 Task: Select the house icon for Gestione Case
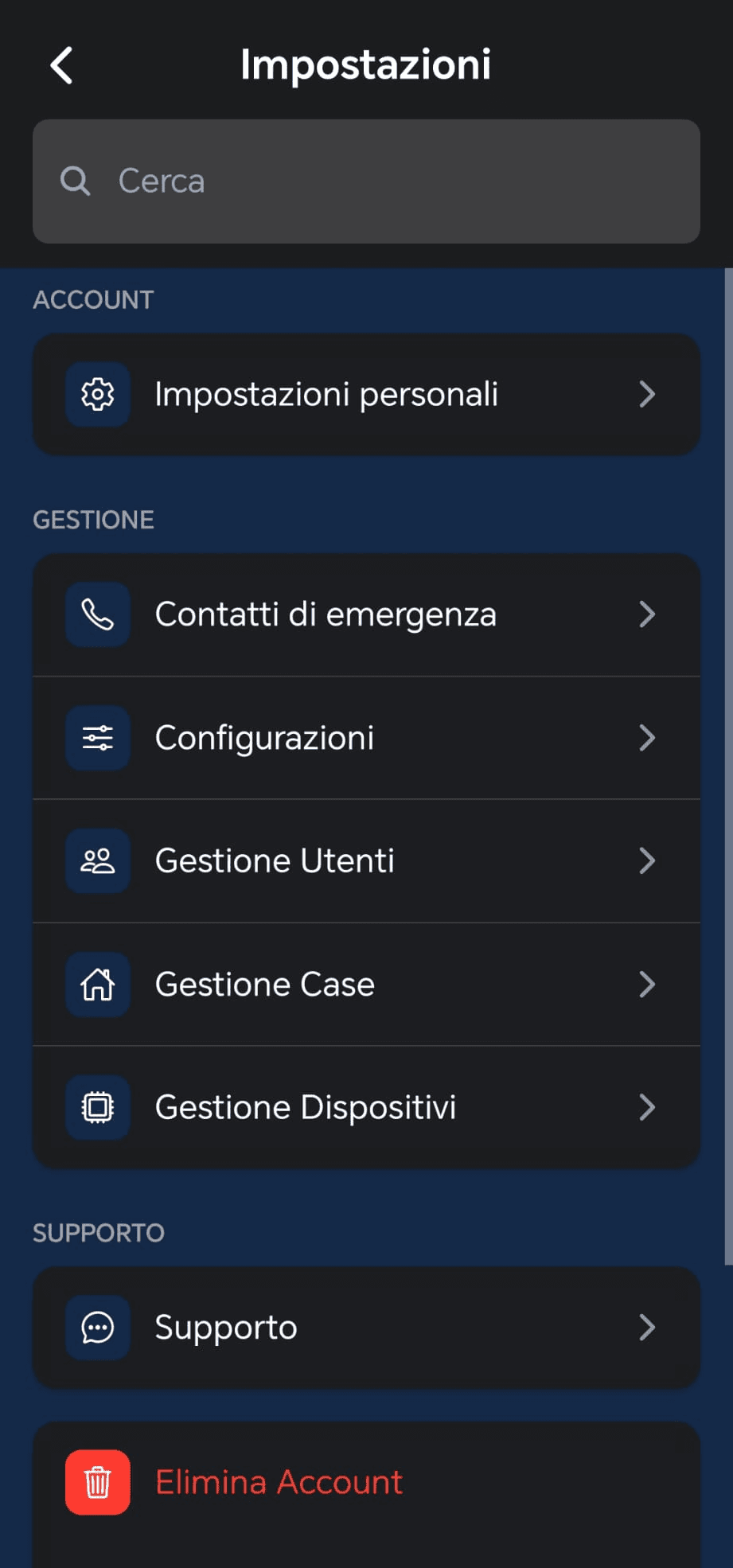(x=96, y=984)
